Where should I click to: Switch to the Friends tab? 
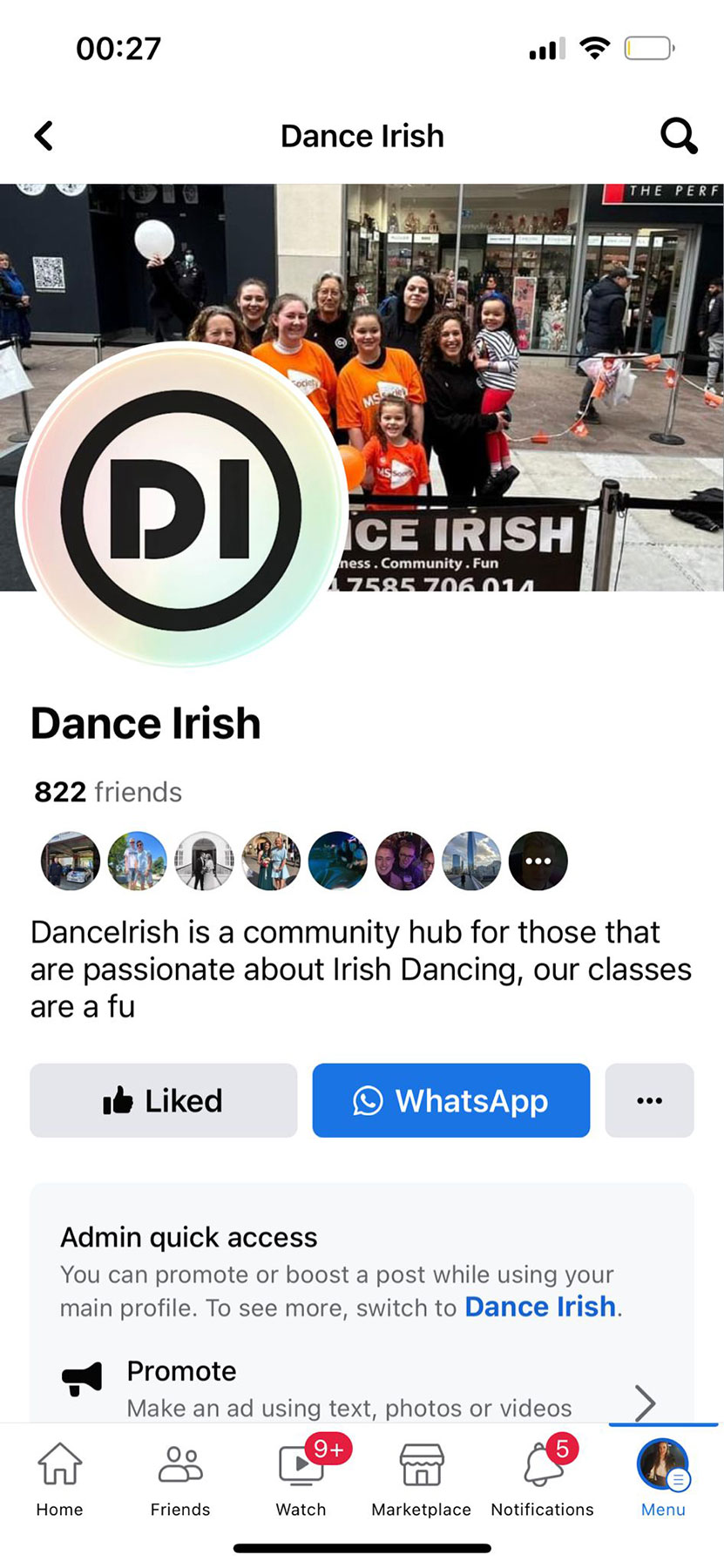180,1479
